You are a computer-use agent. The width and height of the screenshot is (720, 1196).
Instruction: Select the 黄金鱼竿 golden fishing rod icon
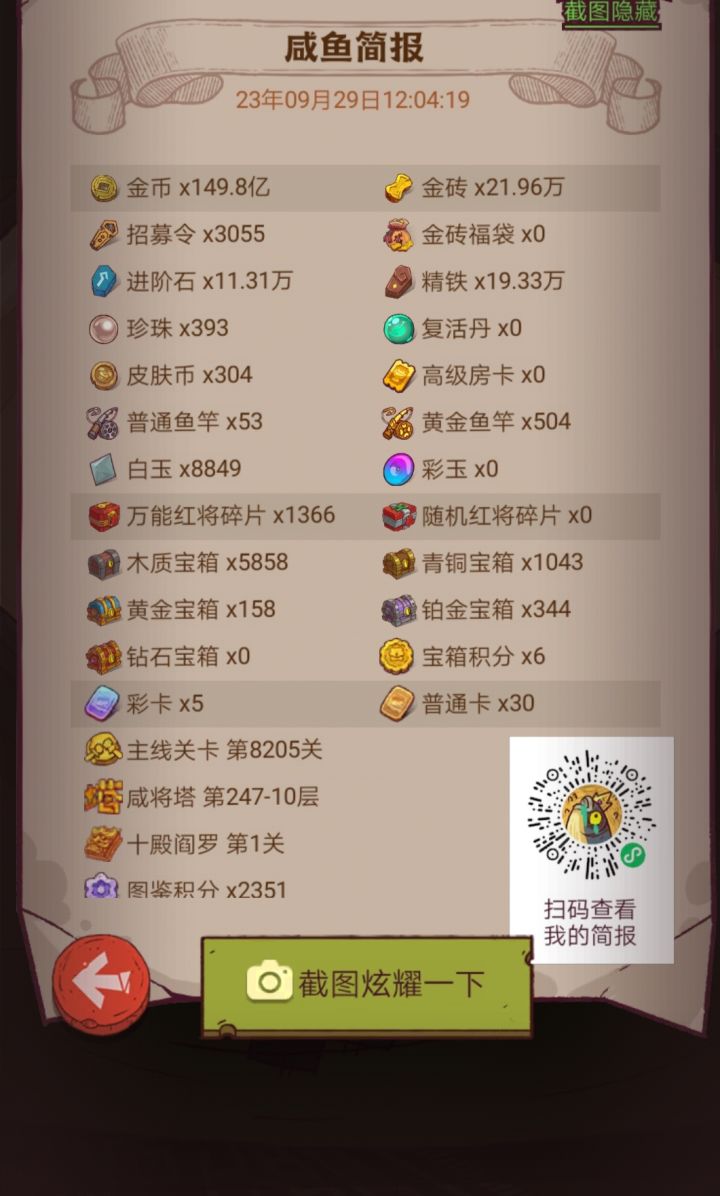point(399,422)
